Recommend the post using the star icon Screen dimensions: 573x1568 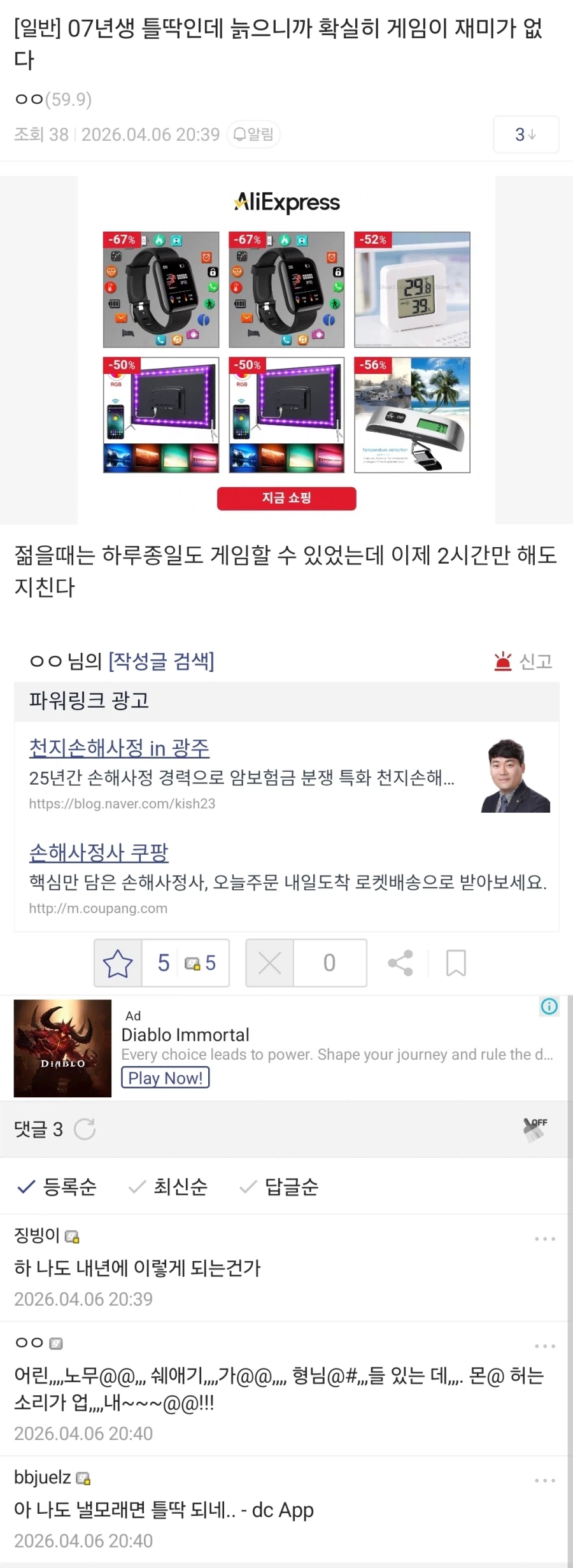click(x=118, y=963)
